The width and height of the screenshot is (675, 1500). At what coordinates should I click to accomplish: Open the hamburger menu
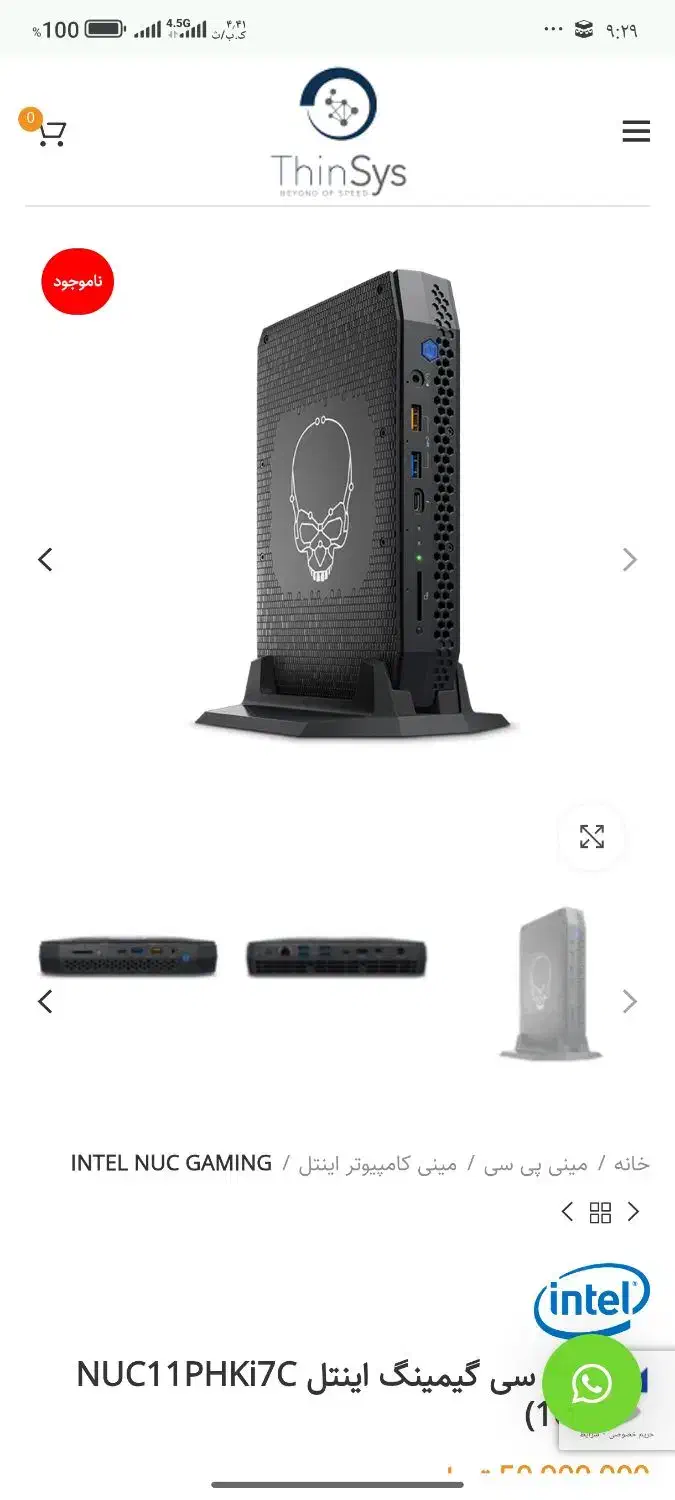(x=636, y=131)
